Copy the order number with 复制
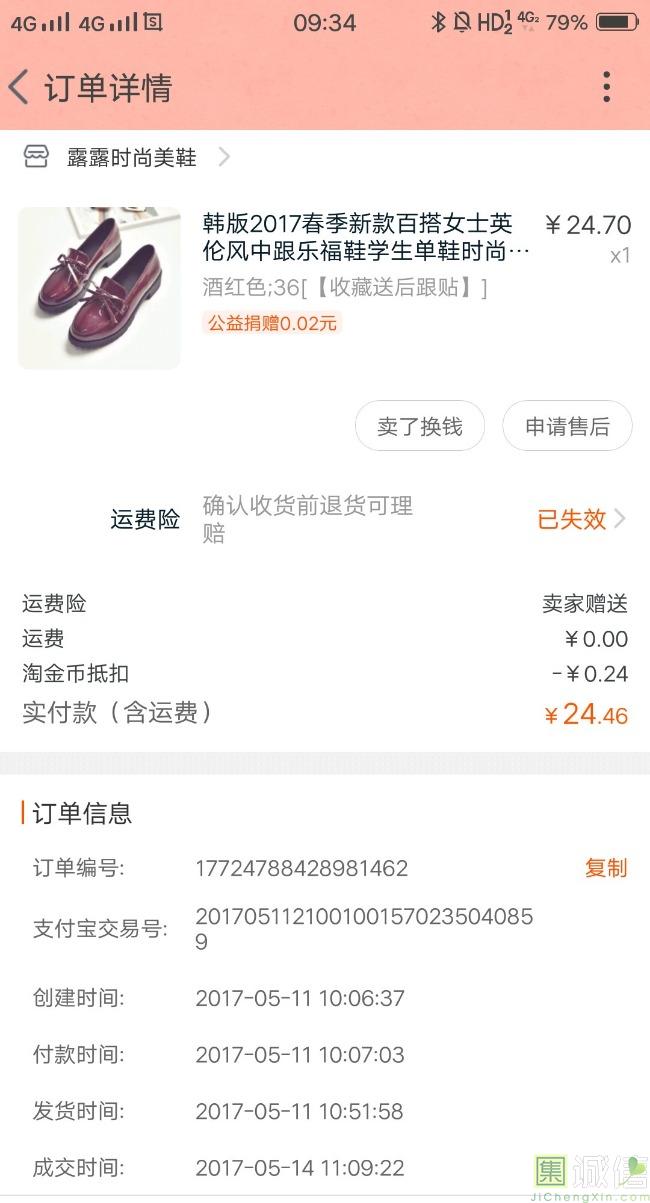 pos(605,868)
